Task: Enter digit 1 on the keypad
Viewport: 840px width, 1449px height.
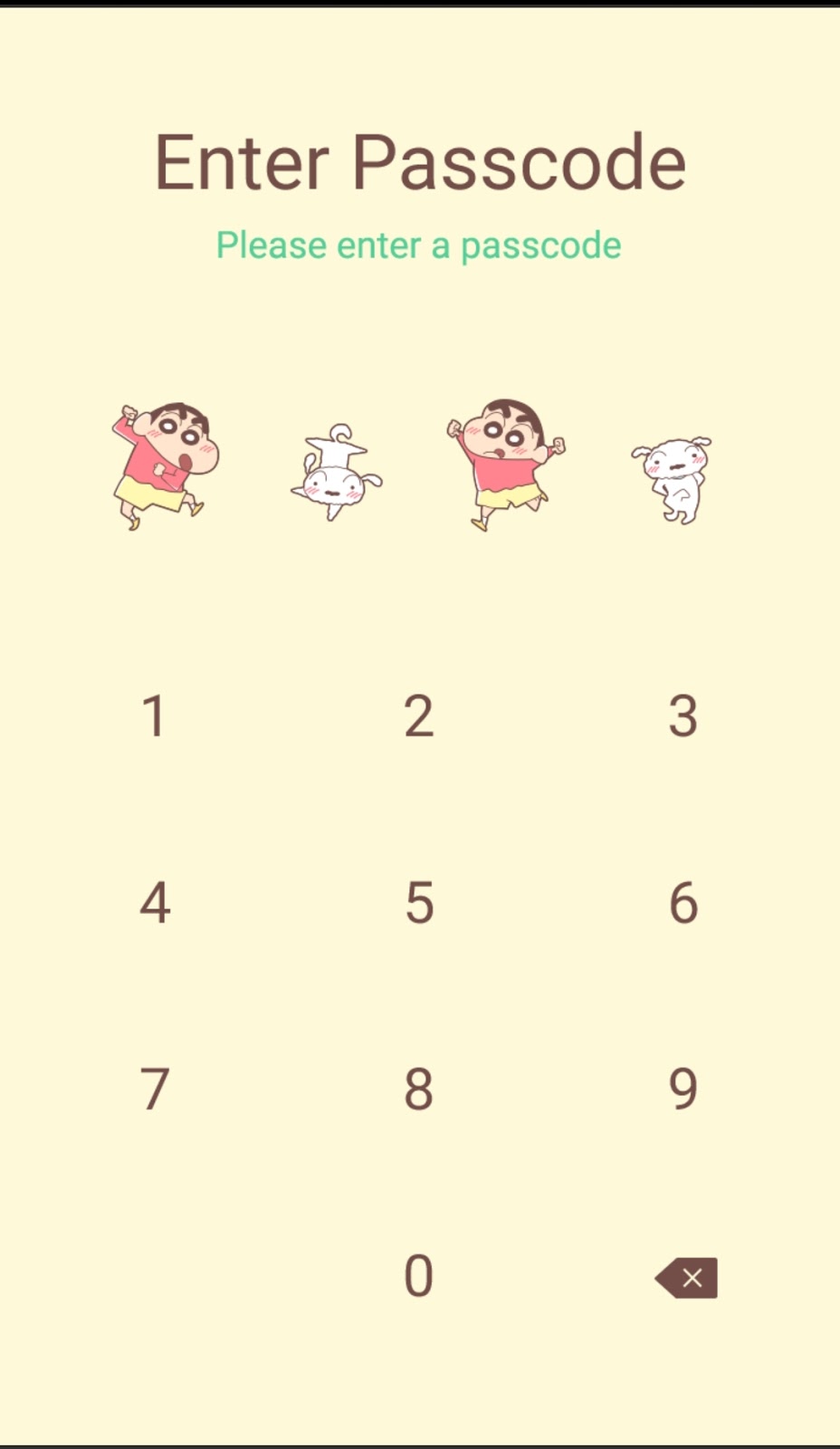Action: tap(155, 716)
